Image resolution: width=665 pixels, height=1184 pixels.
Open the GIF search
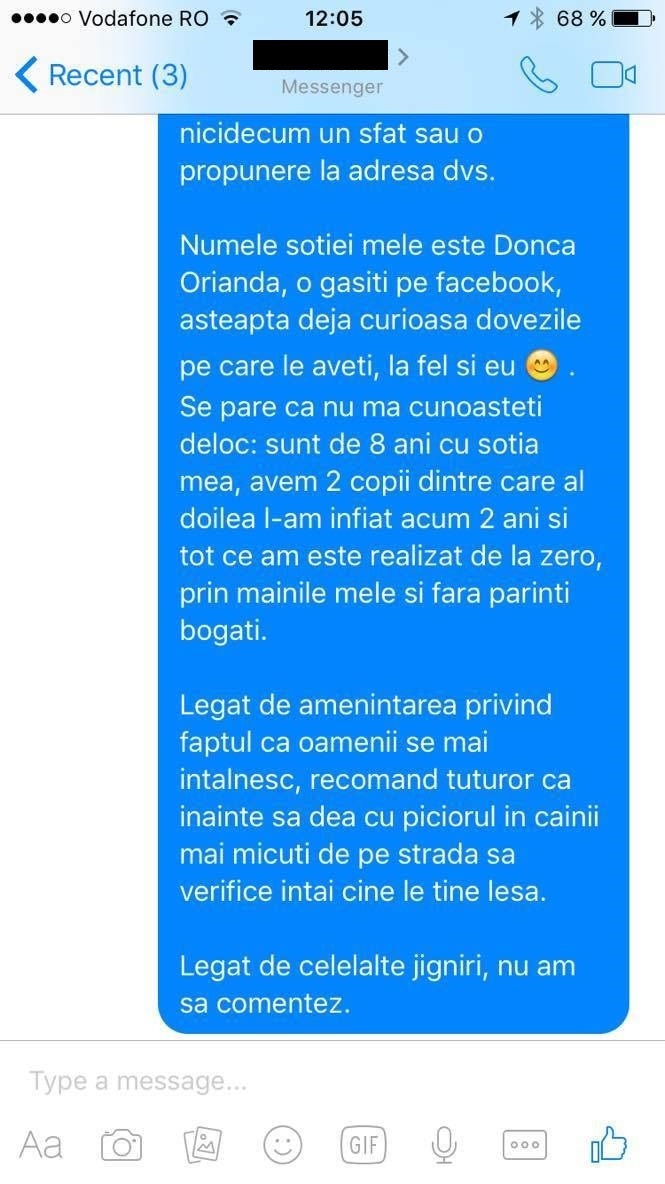coord(364,1145)
